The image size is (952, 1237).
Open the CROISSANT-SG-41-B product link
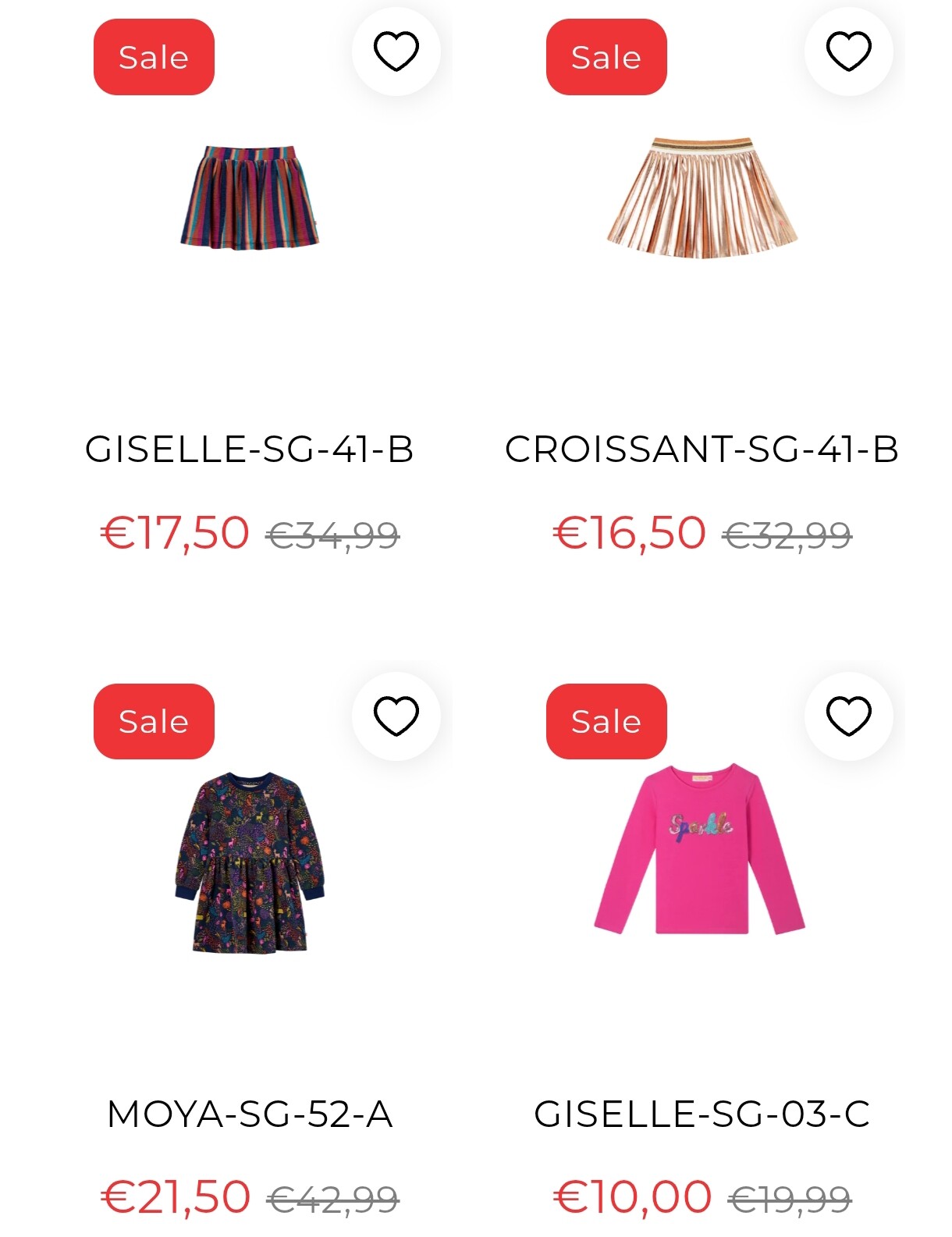(702, 449)
